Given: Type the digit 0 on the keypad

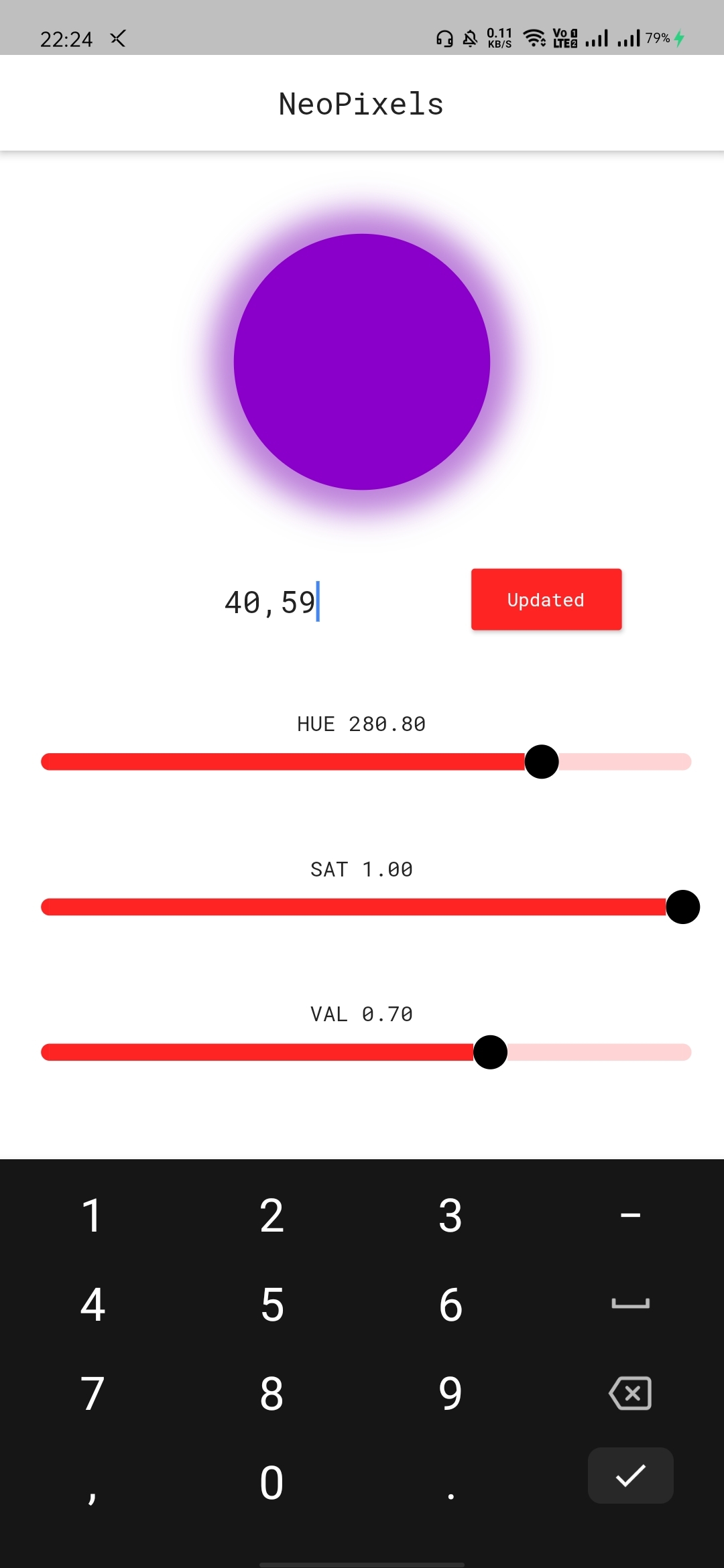Looking at the screenshot, I should 272,1483.
